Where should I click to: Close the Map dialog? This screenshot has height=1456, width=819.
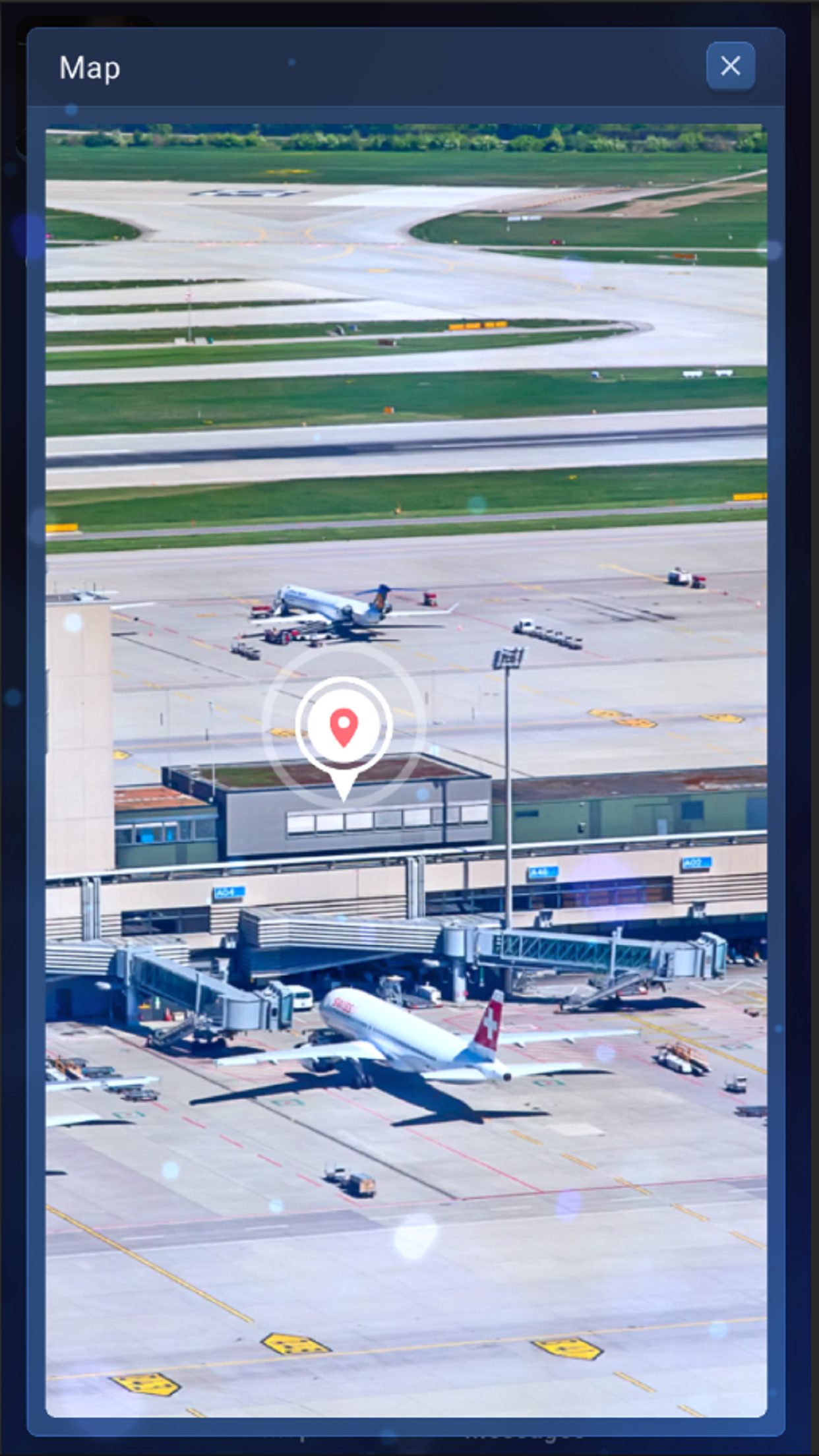click(730, 66)
